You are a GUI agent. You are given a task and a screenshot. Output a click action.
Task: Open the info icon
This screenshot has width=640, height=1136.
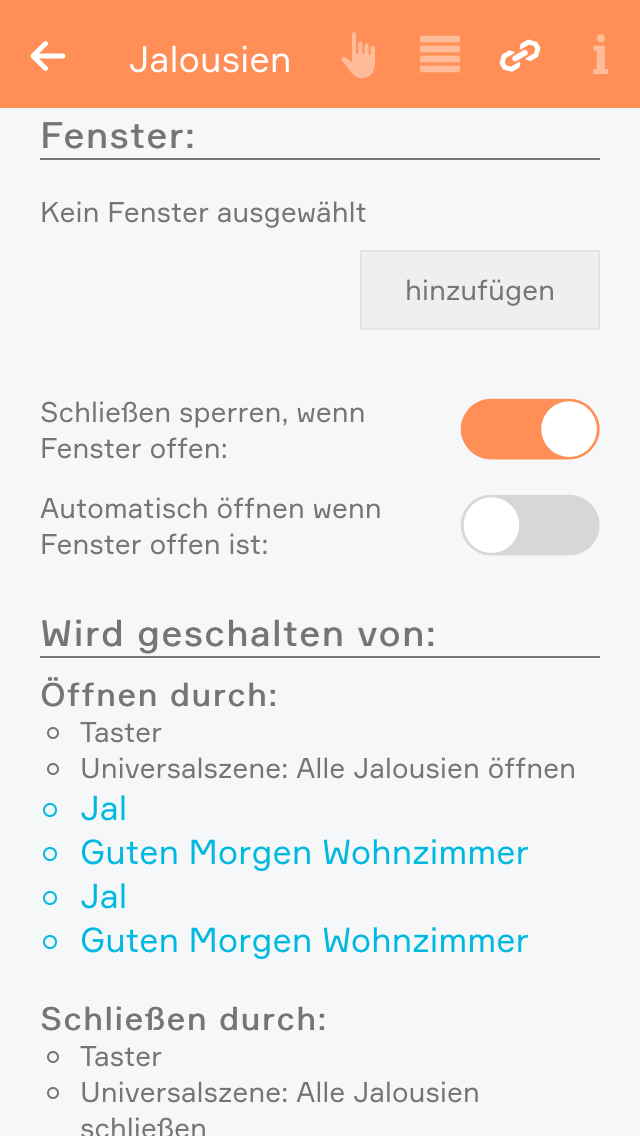tap(600, 56)
